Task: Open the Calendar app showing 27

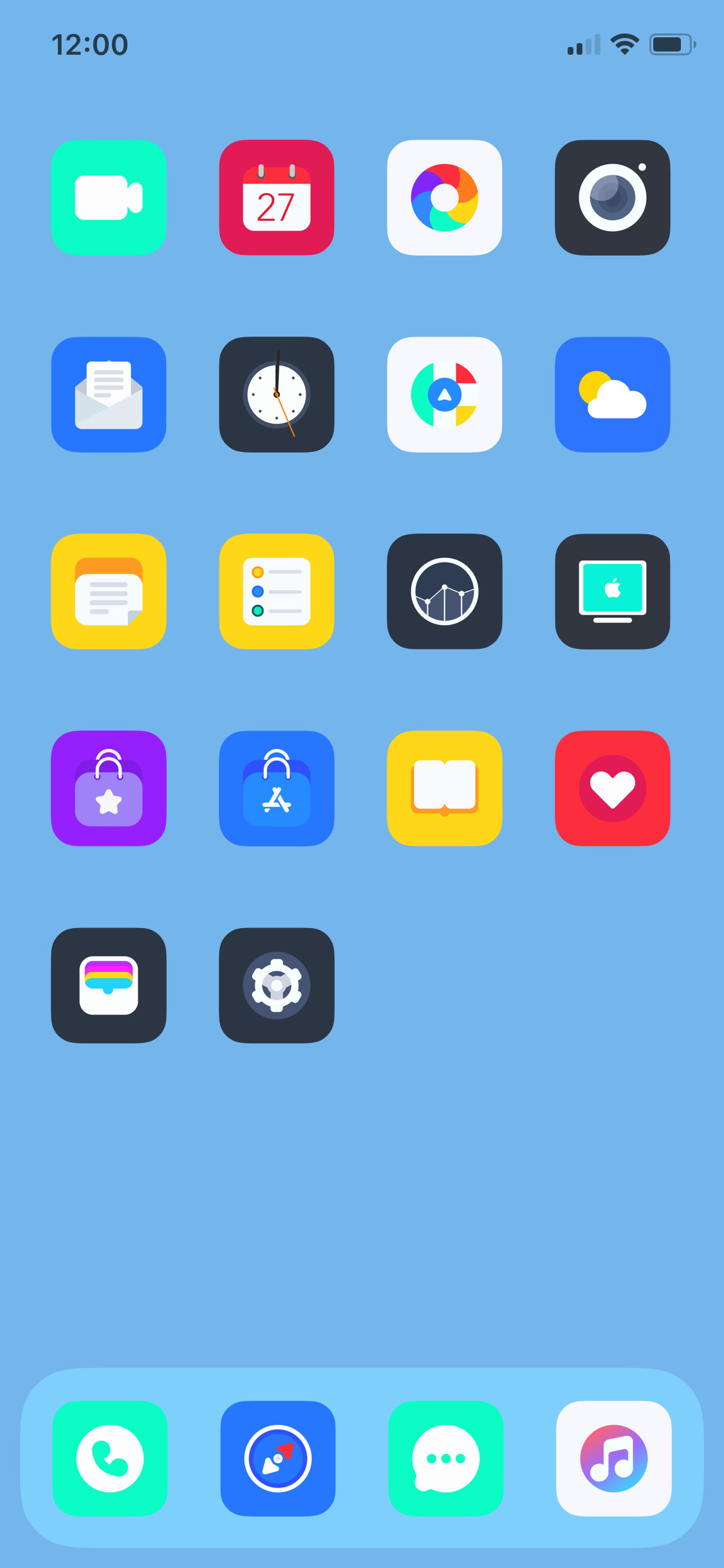Action: click(277, 198)
